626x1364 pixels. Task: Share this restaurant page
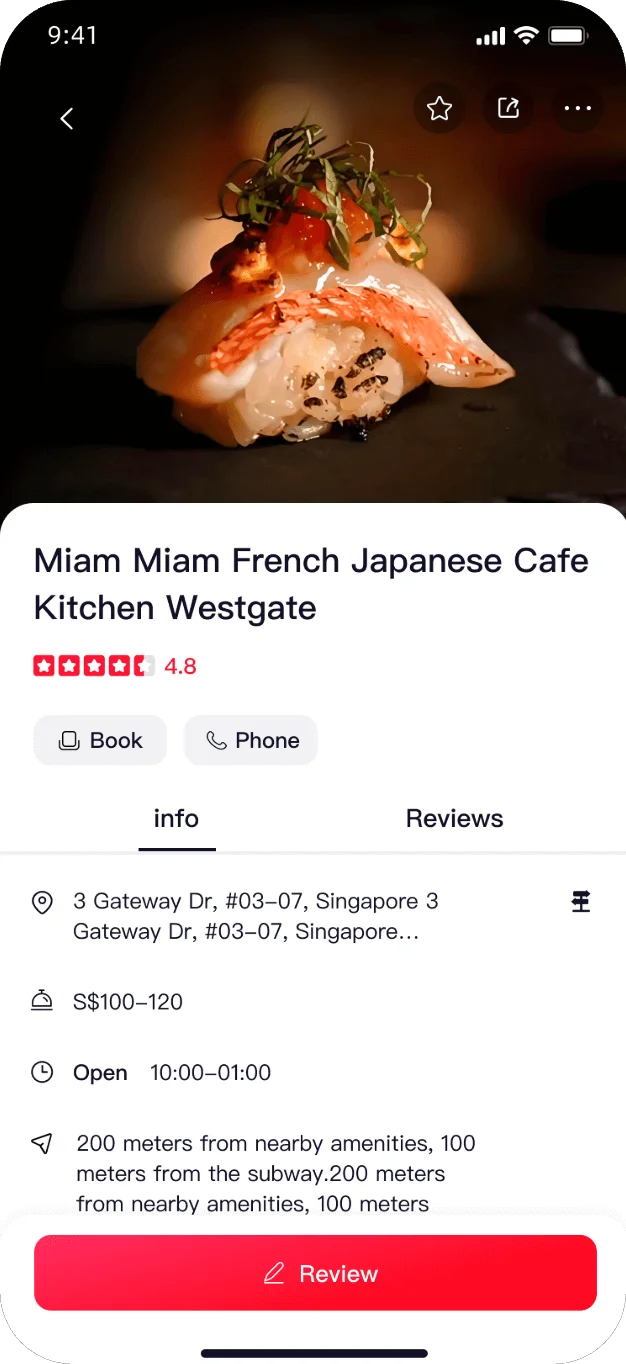tap(508, 108)
